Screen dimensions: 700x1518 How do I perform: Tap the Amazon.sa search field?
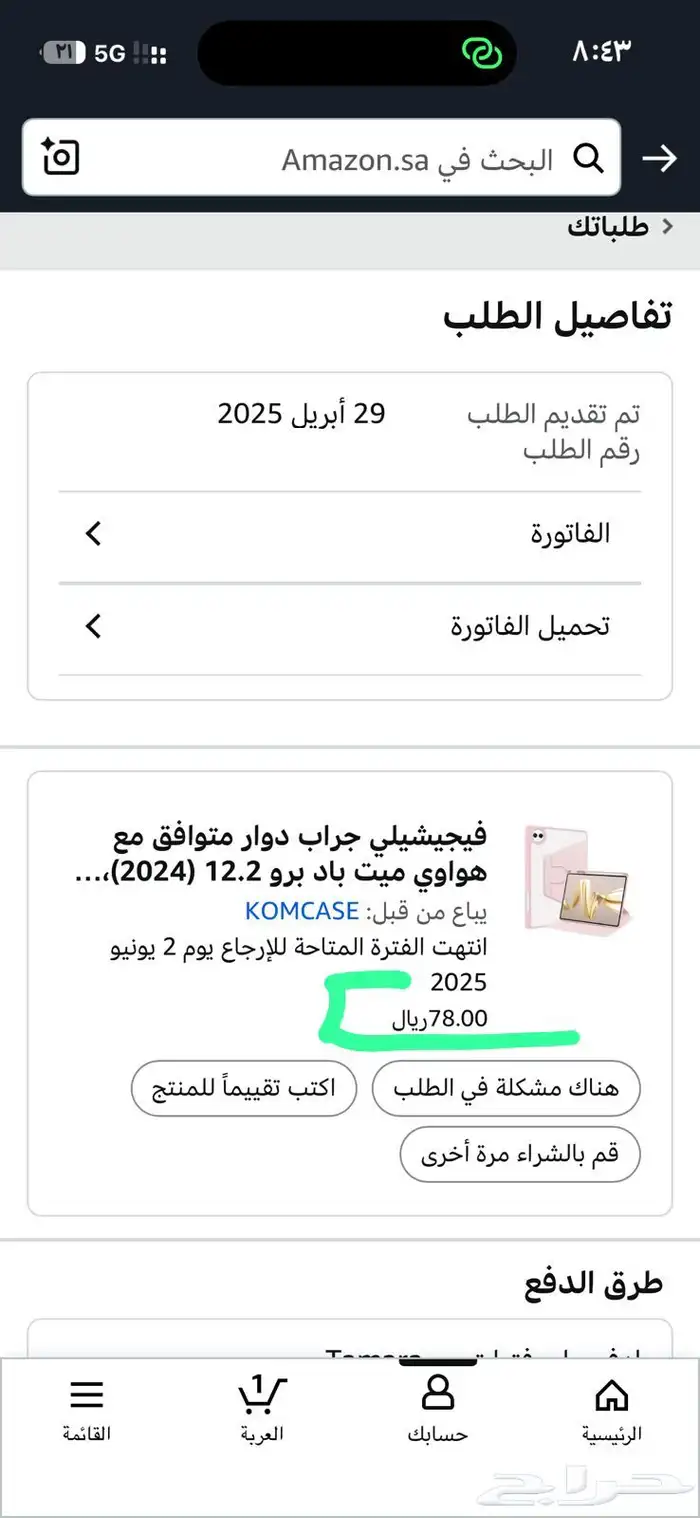tap(321, 157)
